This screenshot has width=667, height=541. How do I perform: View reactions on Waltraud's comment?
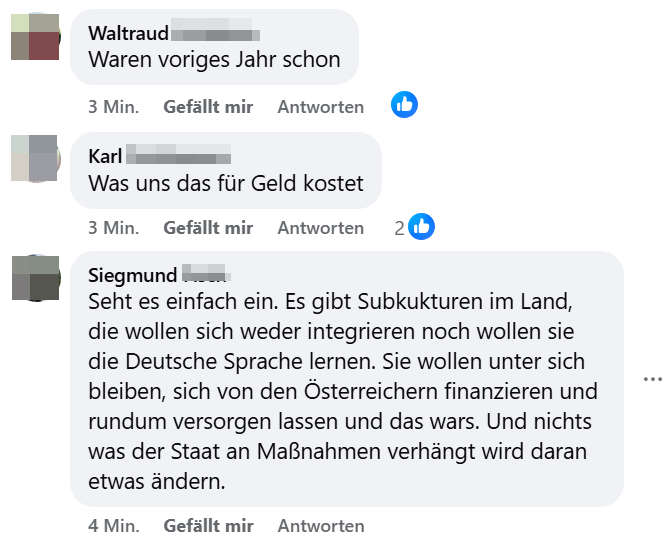pos(404,104)
